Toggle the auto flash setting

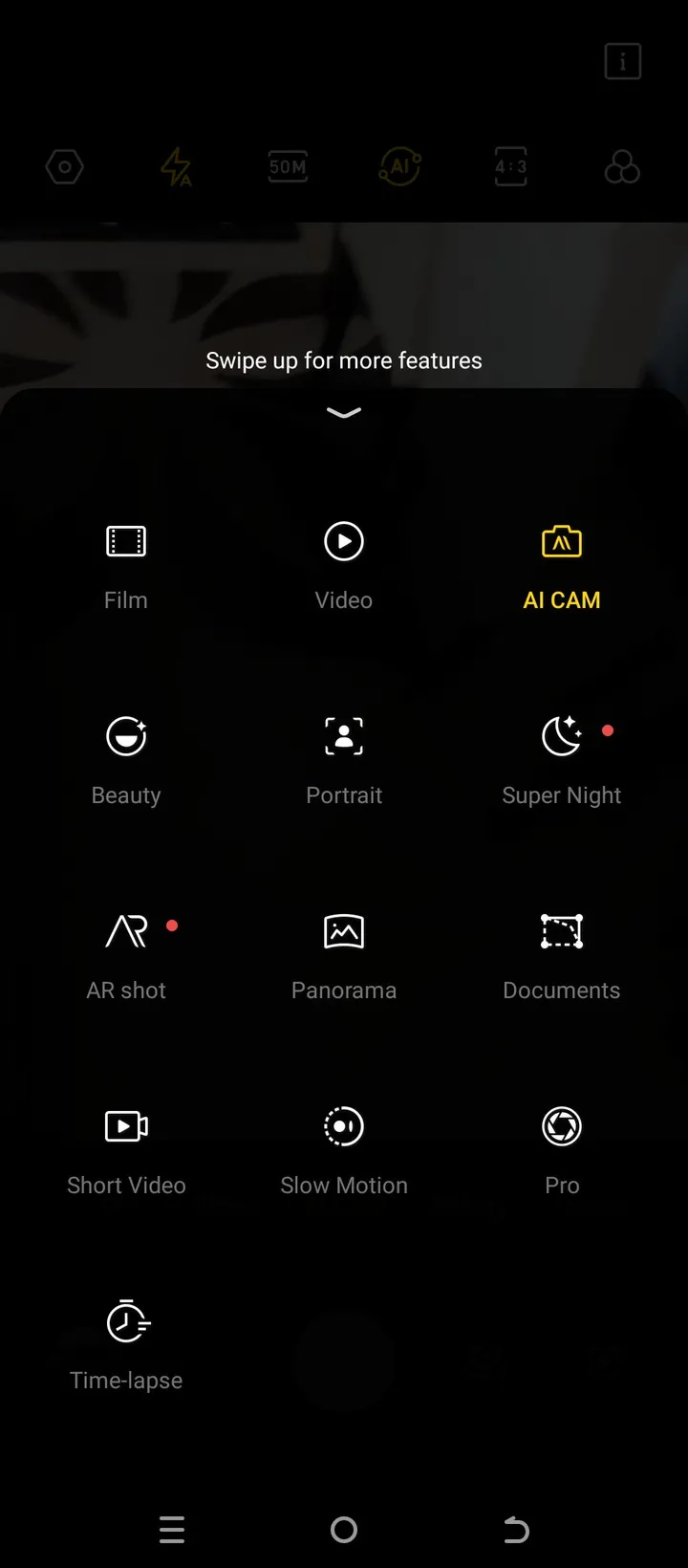[176, 166]
